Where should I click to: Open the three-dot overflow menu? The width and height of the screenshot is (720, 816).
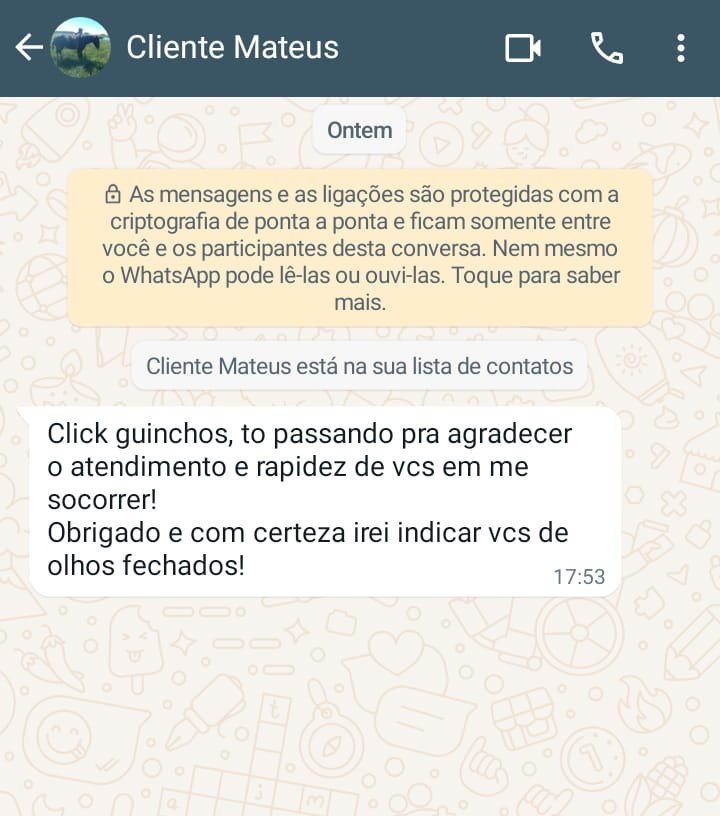coord(683,46)
